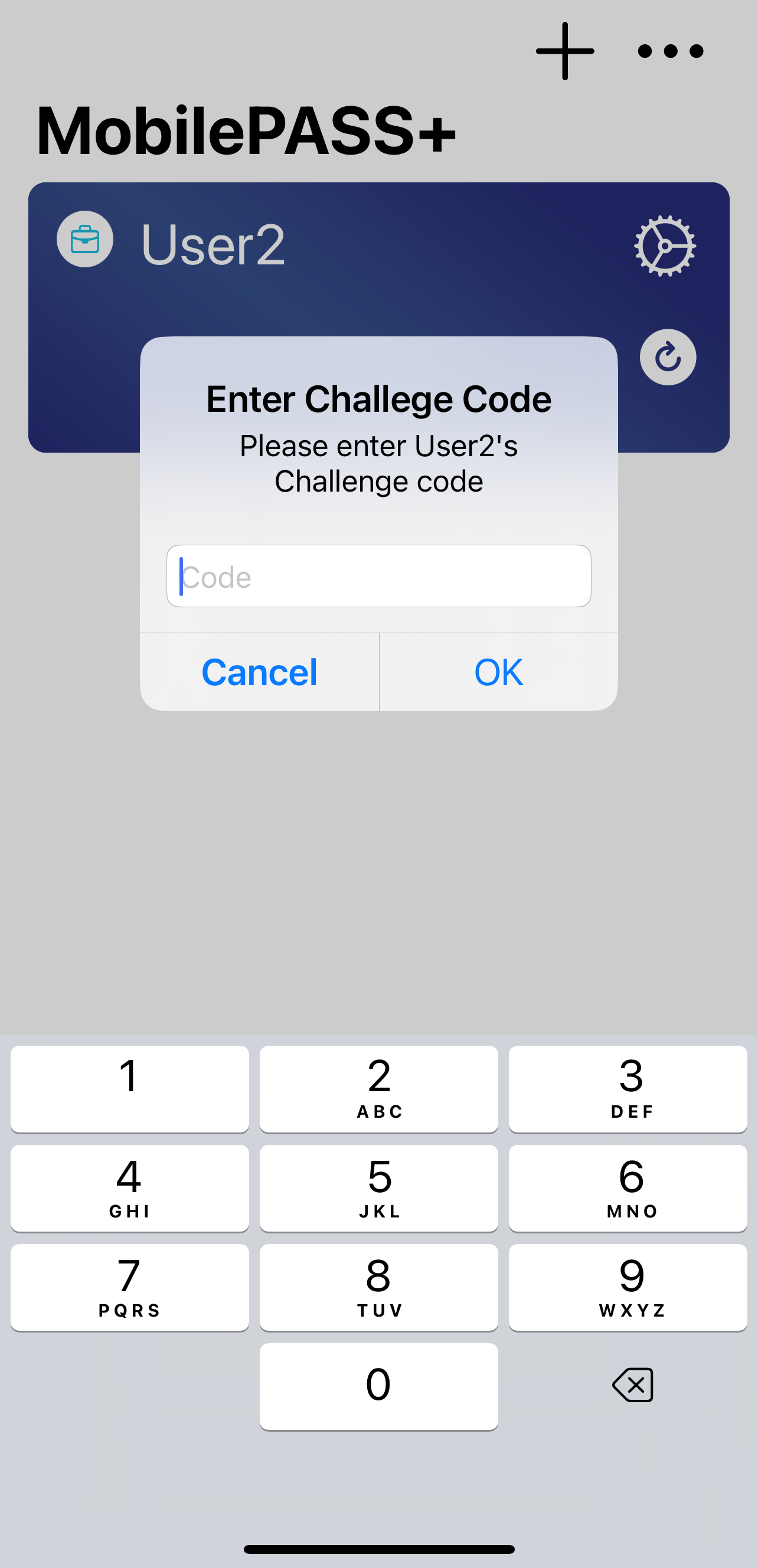The height and width of the screenshot is (1568, 758).
Task: Type digit 1 on the keypad
Action: point(130,1088)
